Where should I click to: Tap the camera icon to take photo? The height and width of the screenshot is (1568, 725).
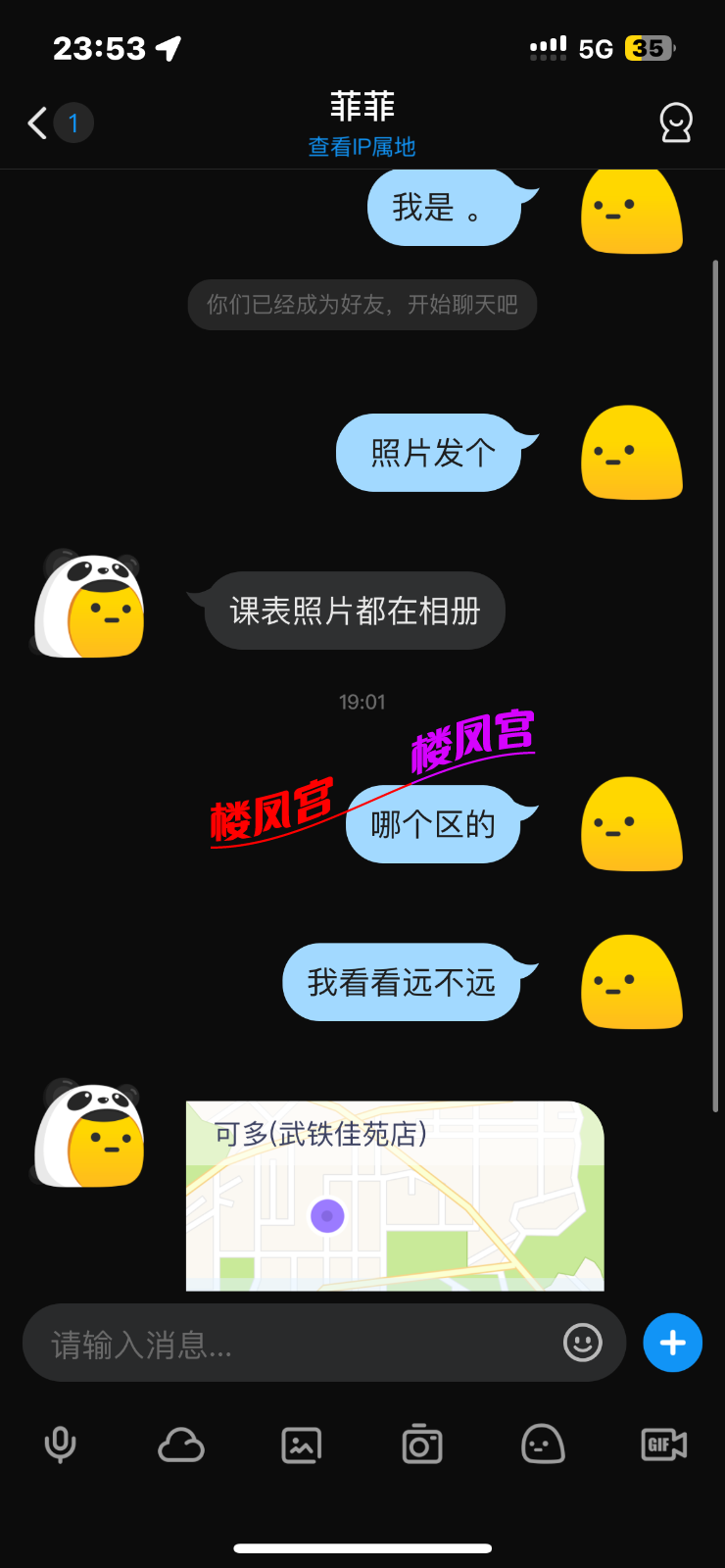point(421,1445)
